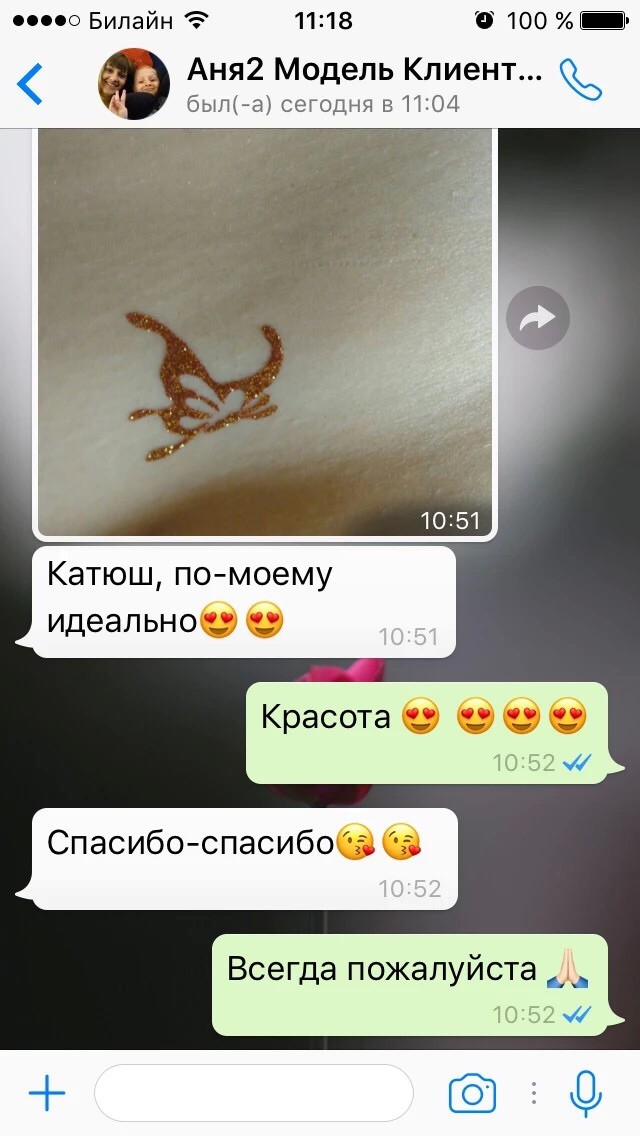
Task: Record a voice message with the microphone
Action: 586,1093
